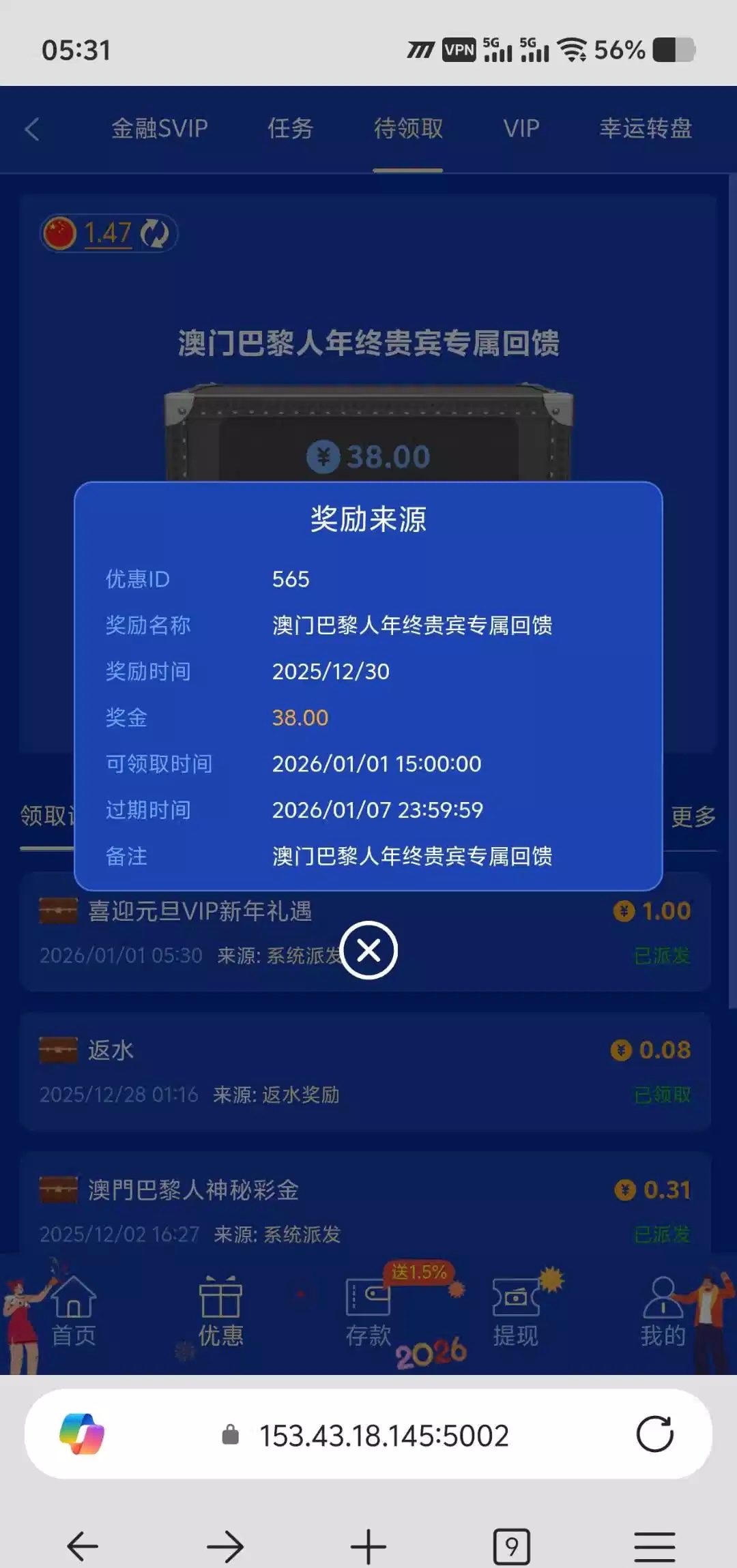
Task: Switch to the 金融SVIP tab
Action: [x=159, y=128]
